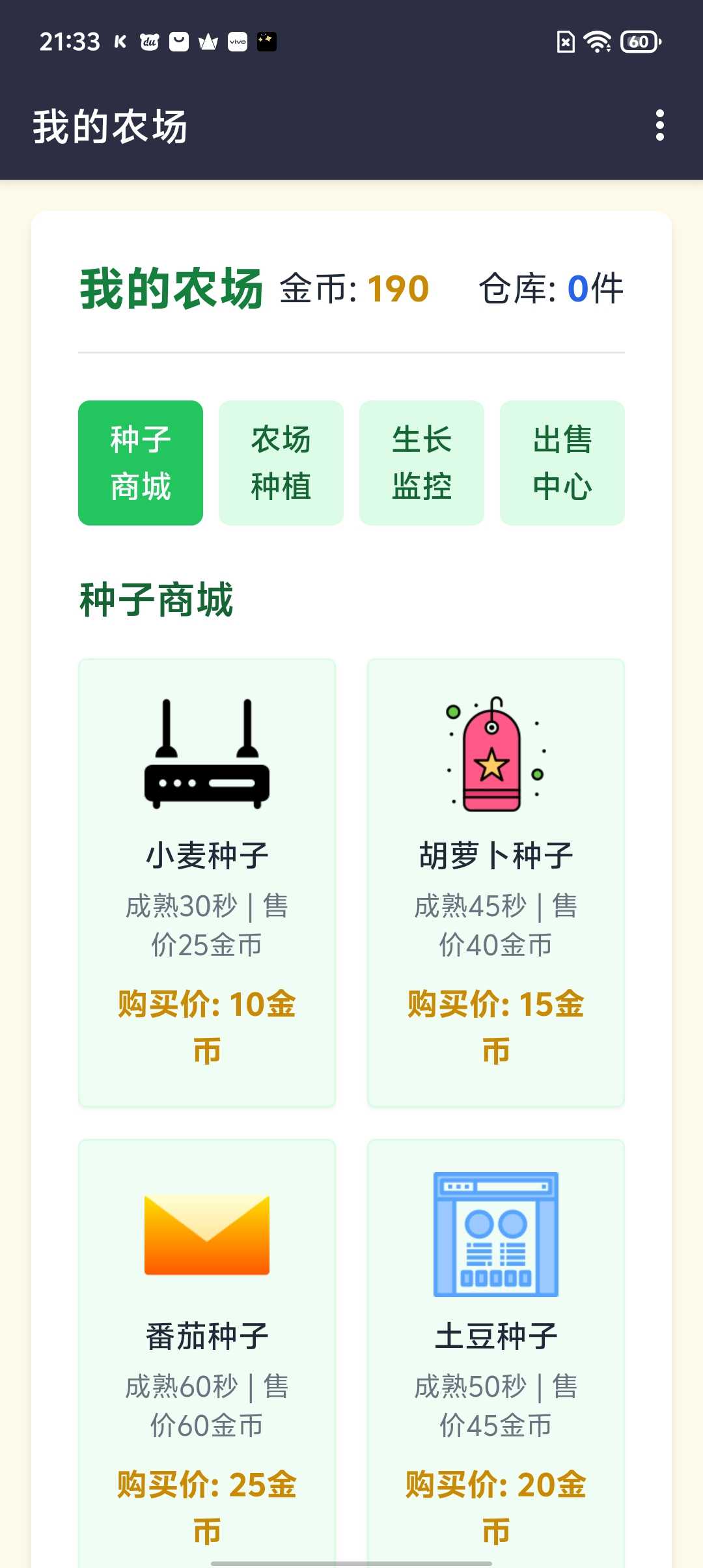Viewport: 703px width, 1568px height.
Task: Go to the 出售中心 tab
Action: (562, 463)
